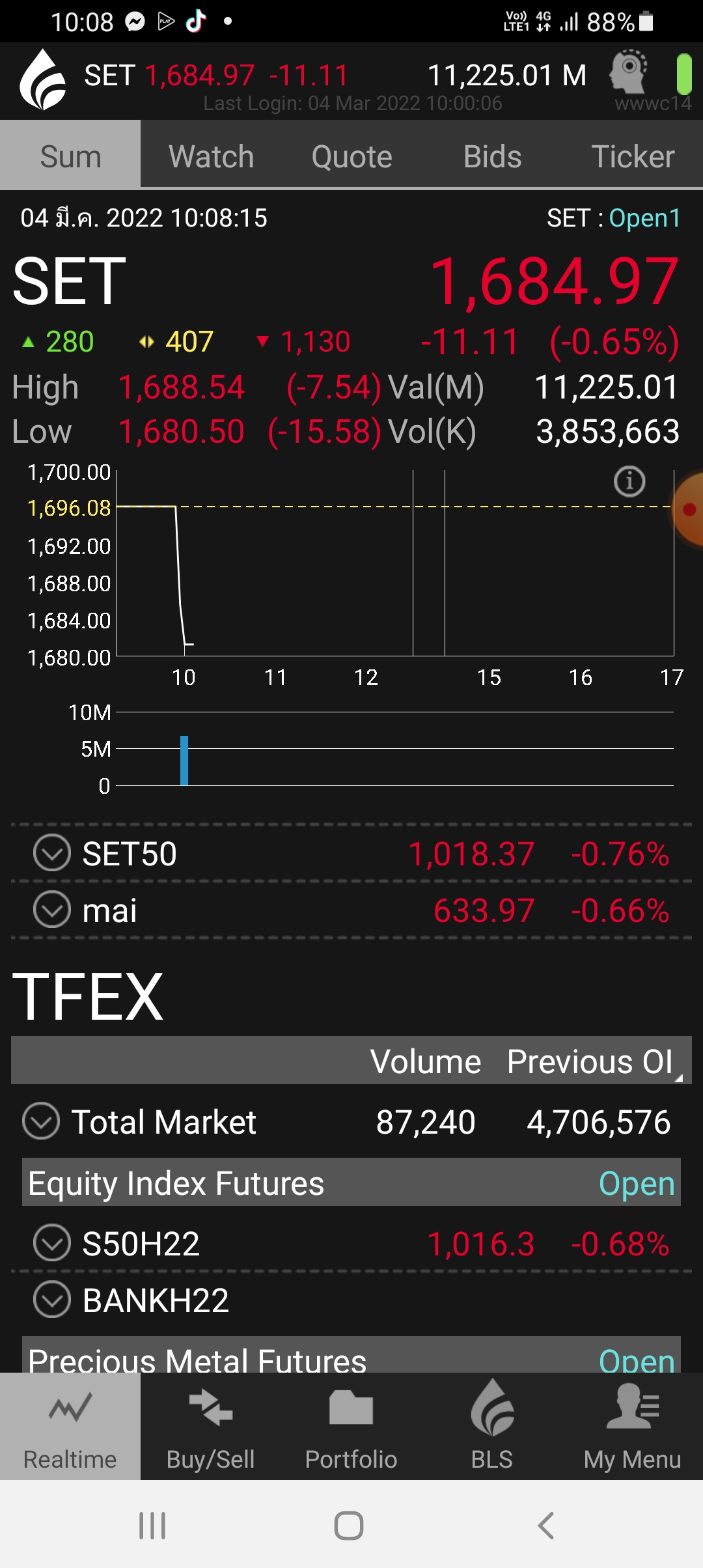Go back with the system back button
The height and width of the screenshot is (1568, 703).
click(545, 1525)
